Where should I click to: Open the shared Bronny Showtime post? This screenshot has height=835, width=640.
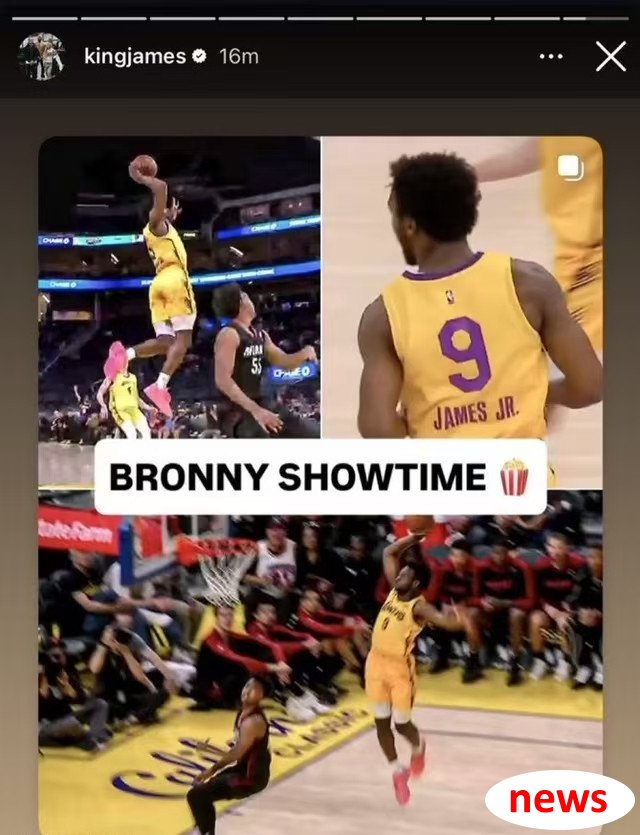pos(320,478)
